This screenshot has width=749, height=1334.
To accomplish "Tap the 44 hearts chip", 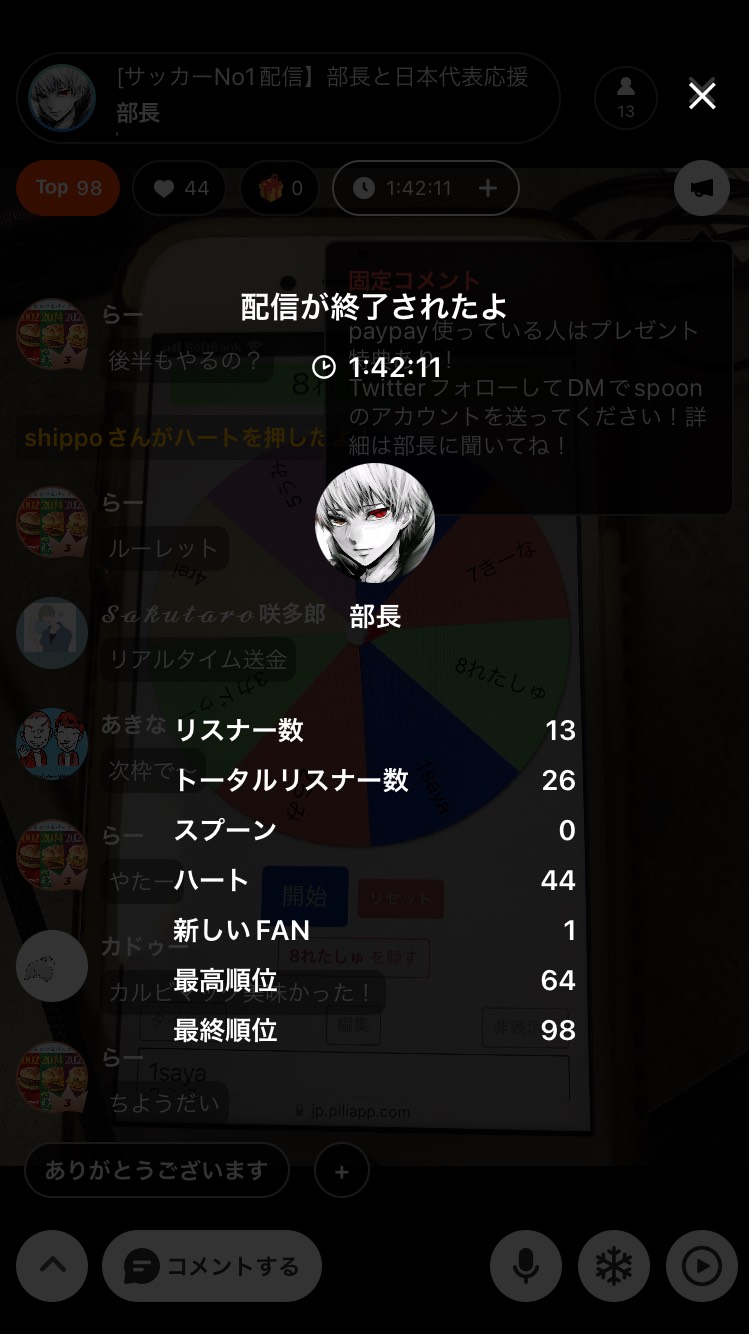I will pos(179,188).
